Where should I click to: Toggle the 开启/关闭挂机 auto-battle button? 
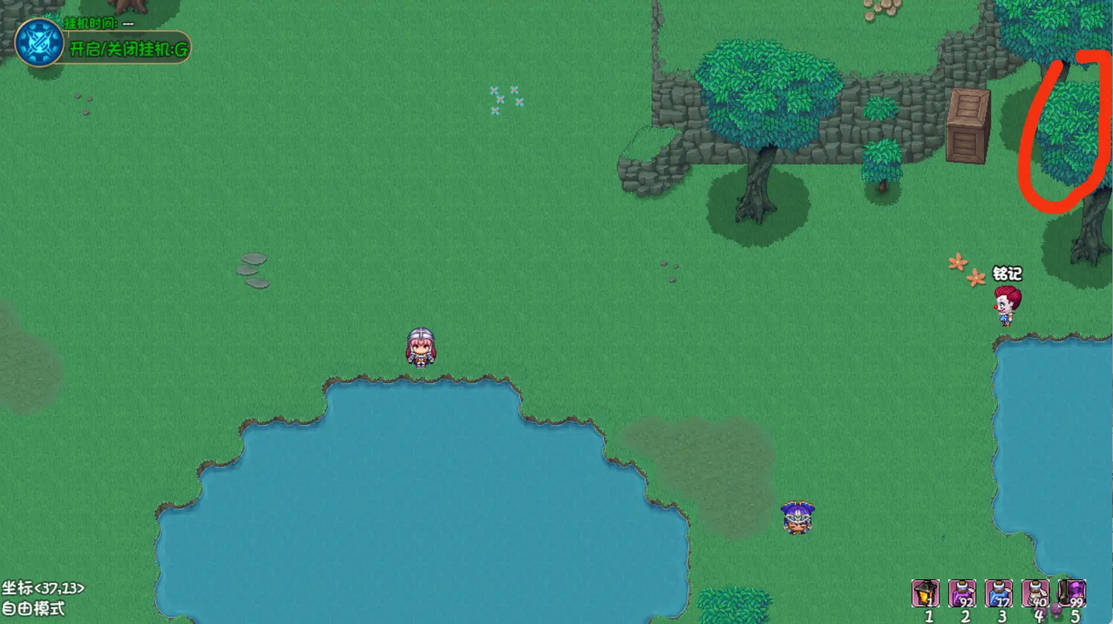pyautogui.click(x=126, y=47)
